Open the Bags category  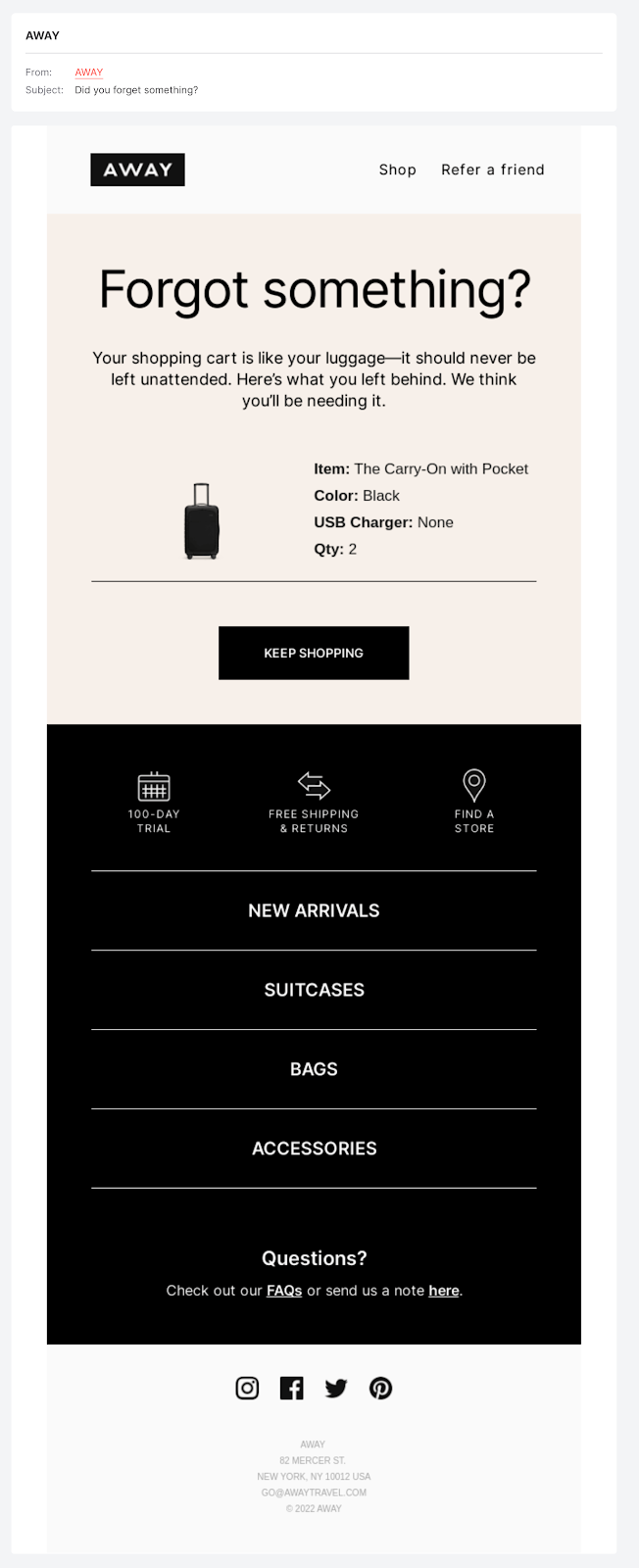point(314,1069)
